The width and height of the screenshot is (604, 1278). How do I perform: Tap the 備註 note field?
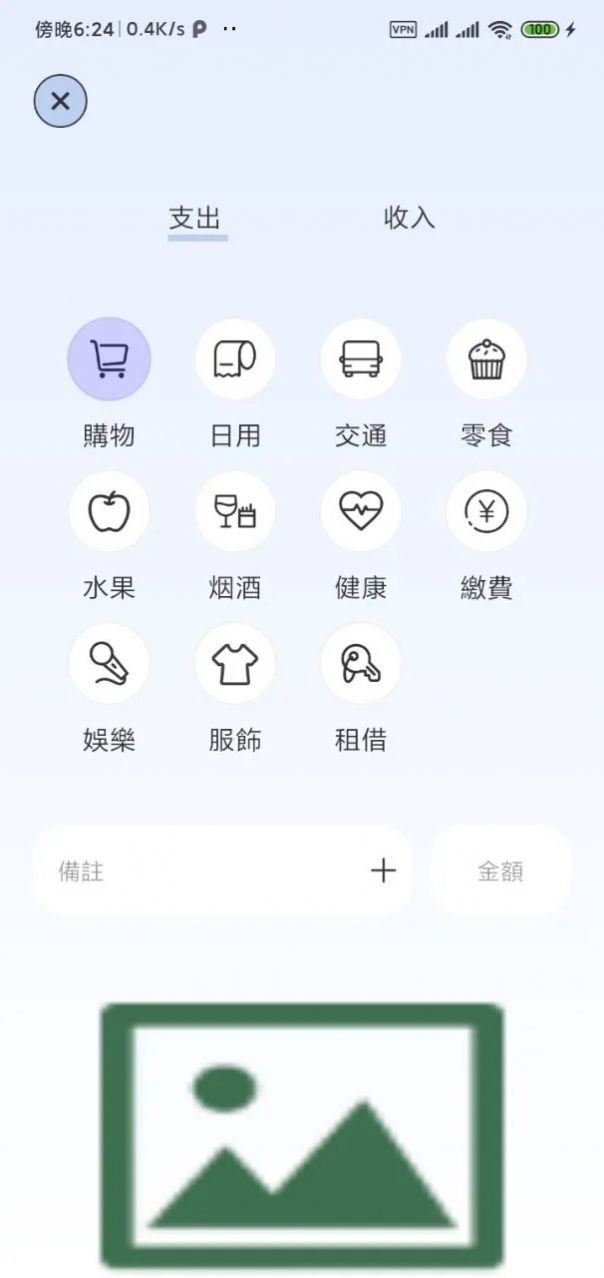200,871
